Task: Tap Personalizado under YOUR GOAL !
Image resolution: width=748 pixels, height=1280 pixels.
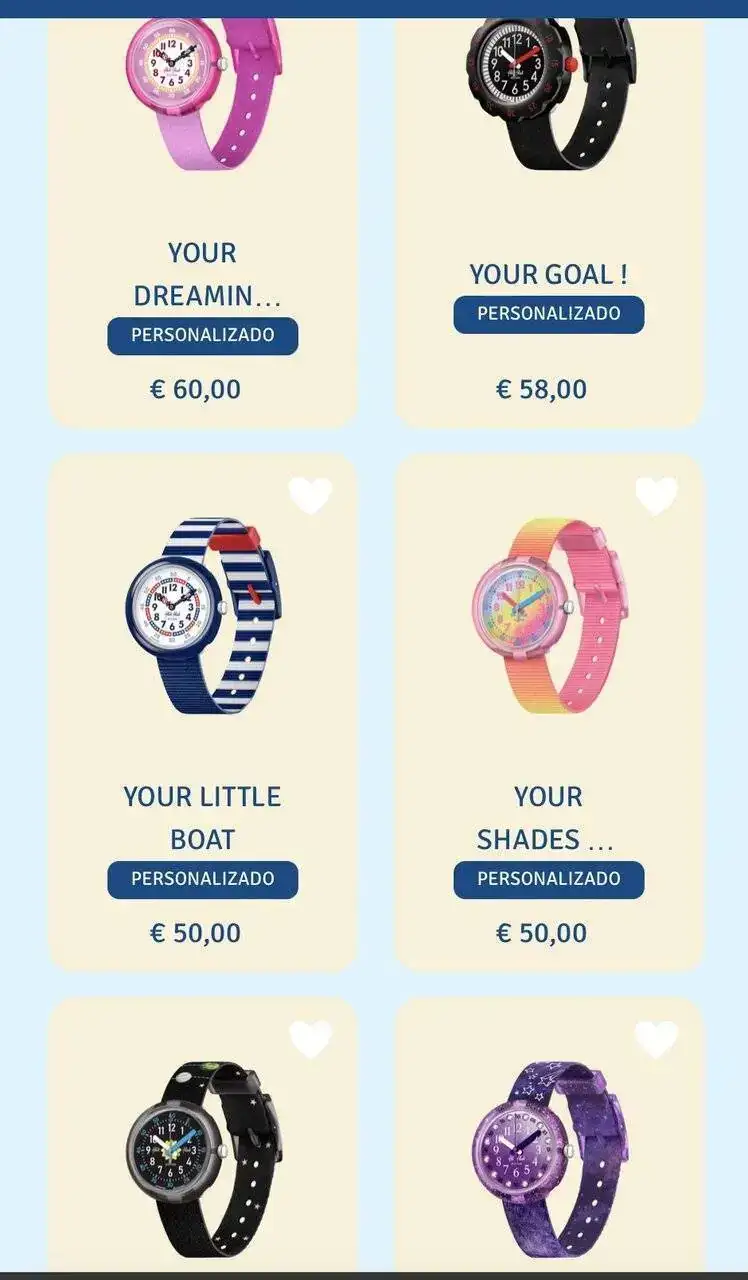Action: click(x=549, y=313)
